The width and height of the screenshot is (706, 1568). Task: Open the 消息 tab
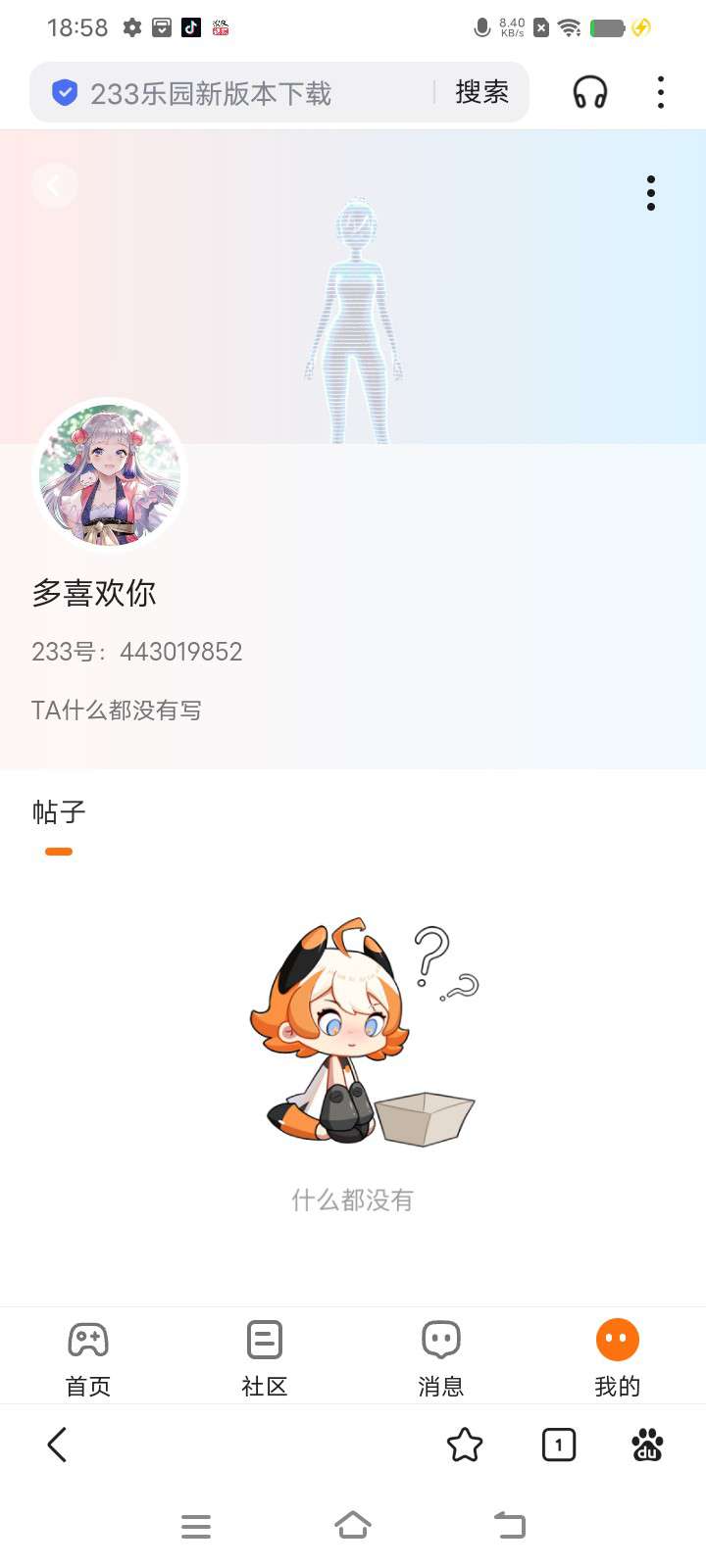click(441, 1357)
